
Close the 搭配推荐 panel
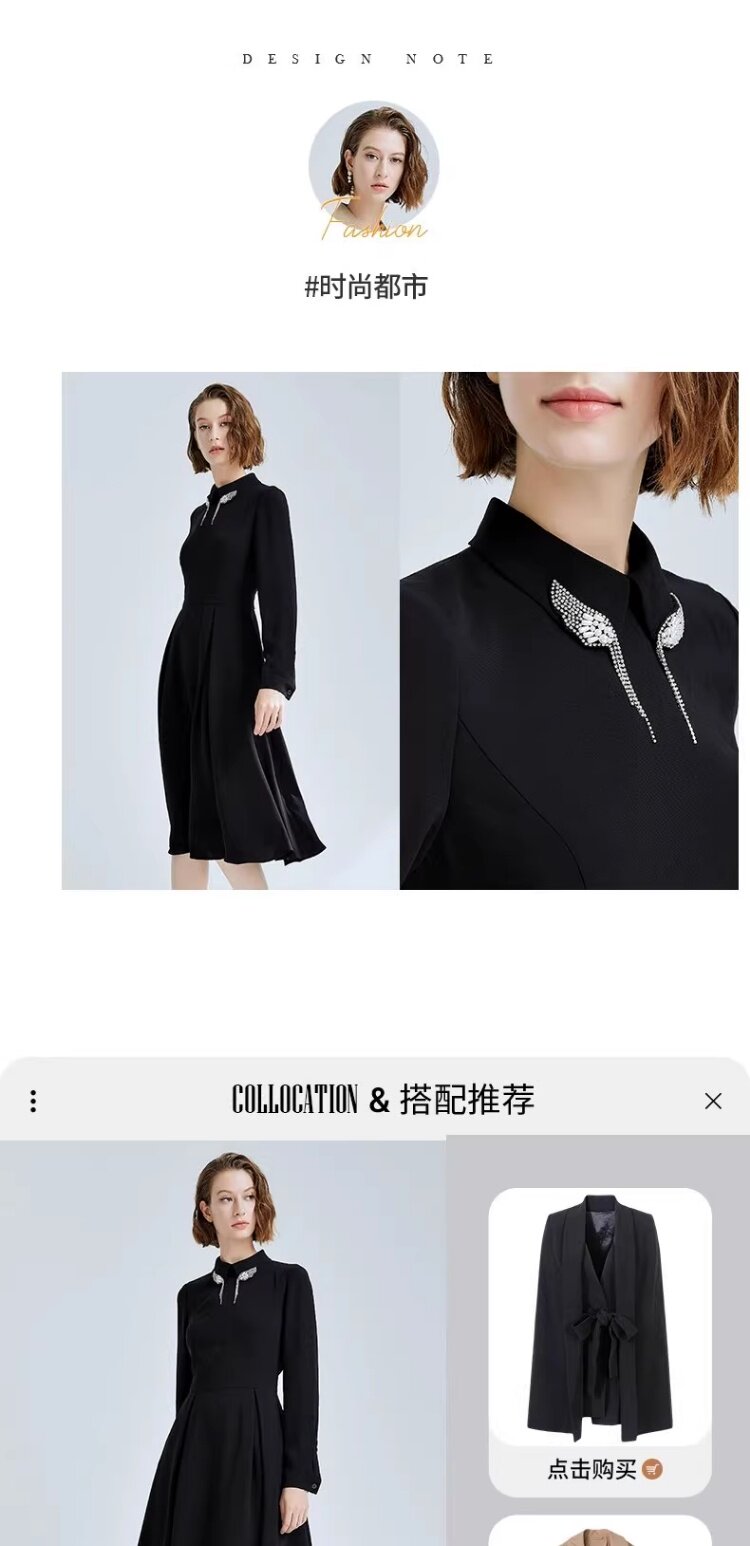[713, 1101]
